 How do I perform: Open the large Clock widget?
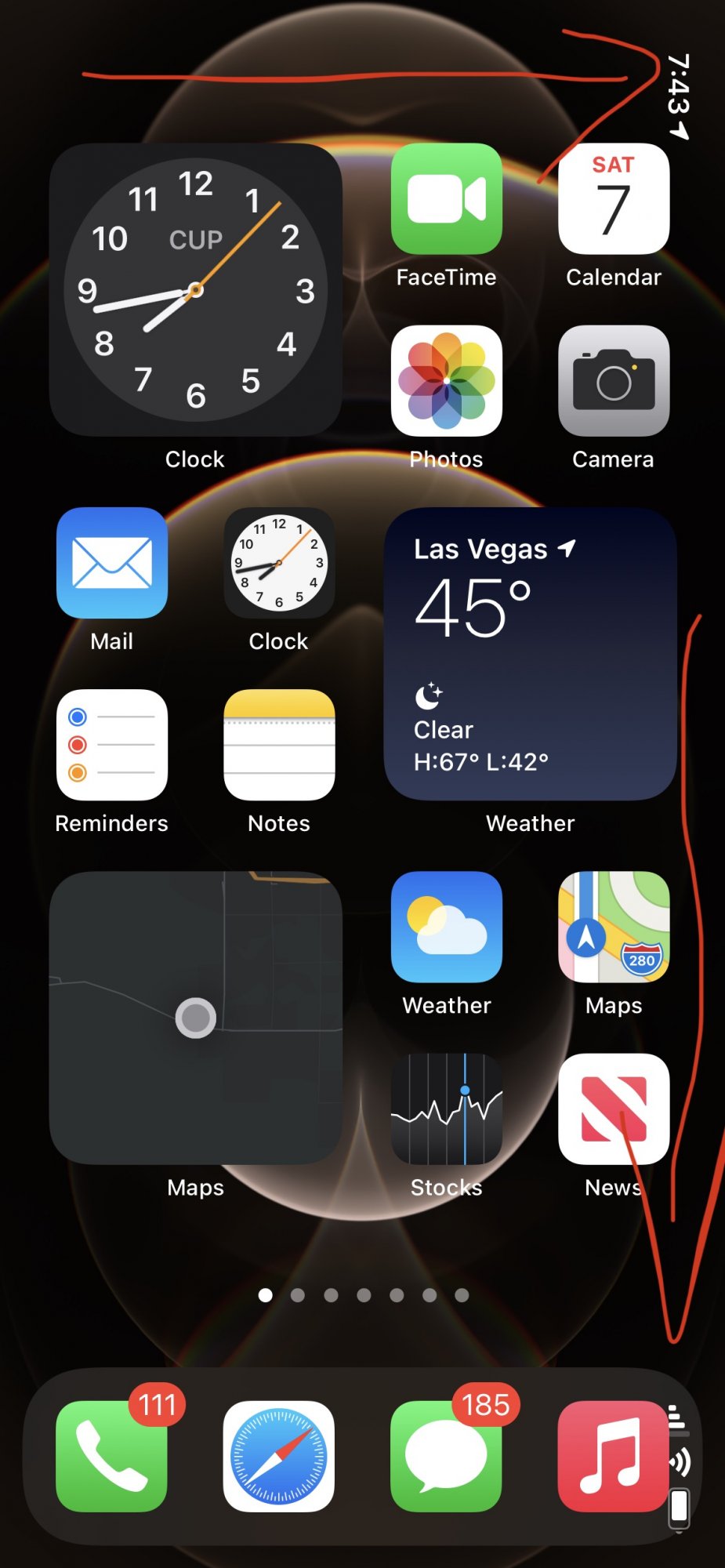coord(195,289)
